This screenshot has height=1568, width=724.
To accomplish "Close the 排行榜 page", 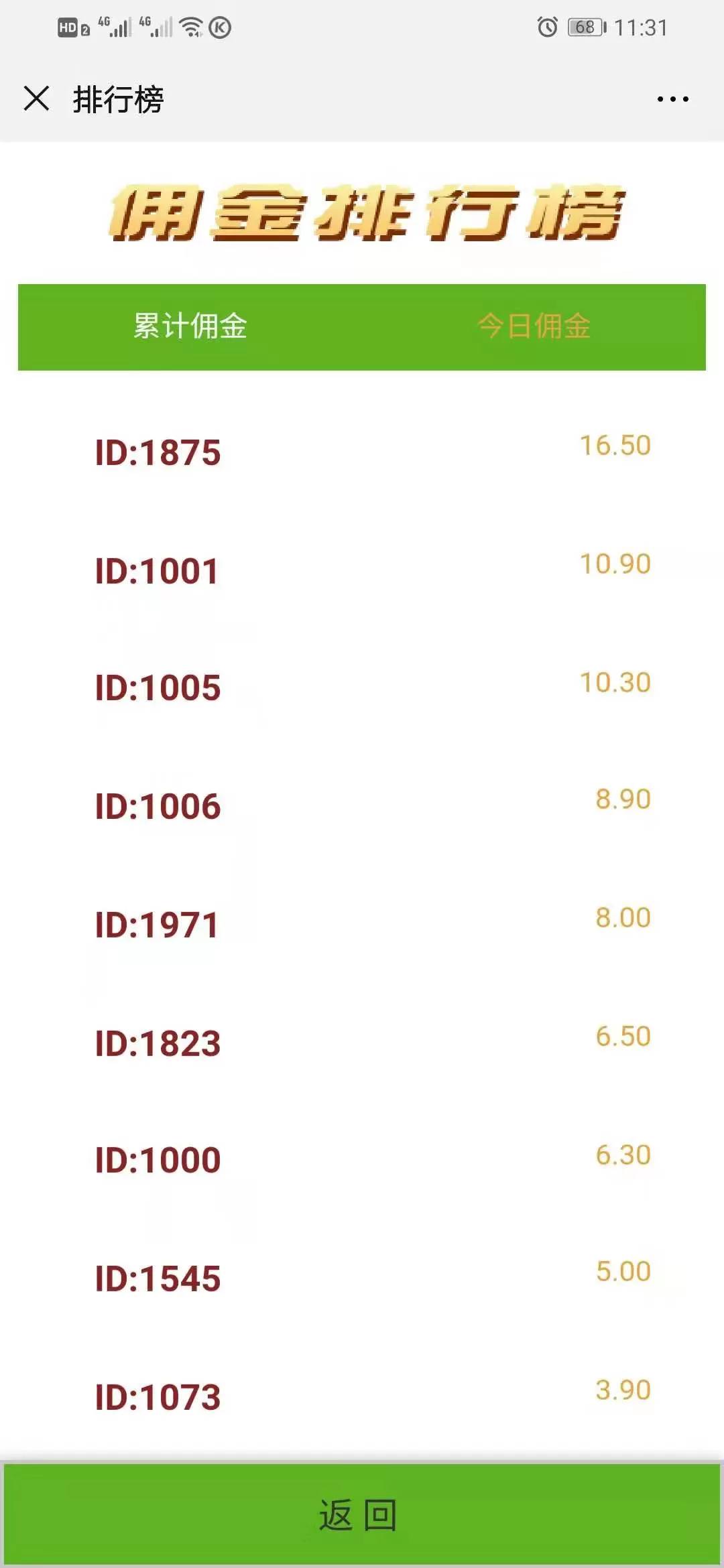I will coord(36,99).
